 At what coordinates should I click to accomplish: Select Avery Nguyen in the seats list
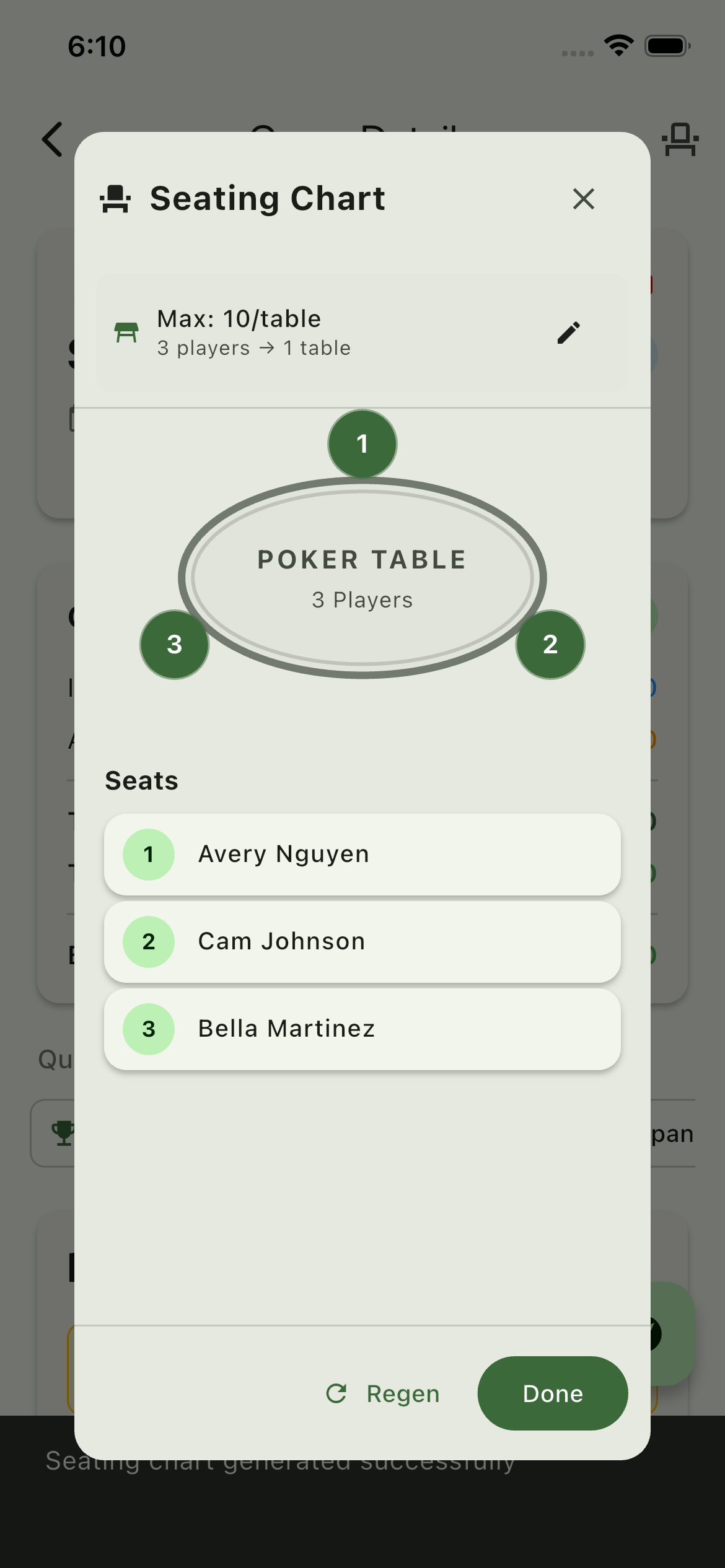pos(362,854)
